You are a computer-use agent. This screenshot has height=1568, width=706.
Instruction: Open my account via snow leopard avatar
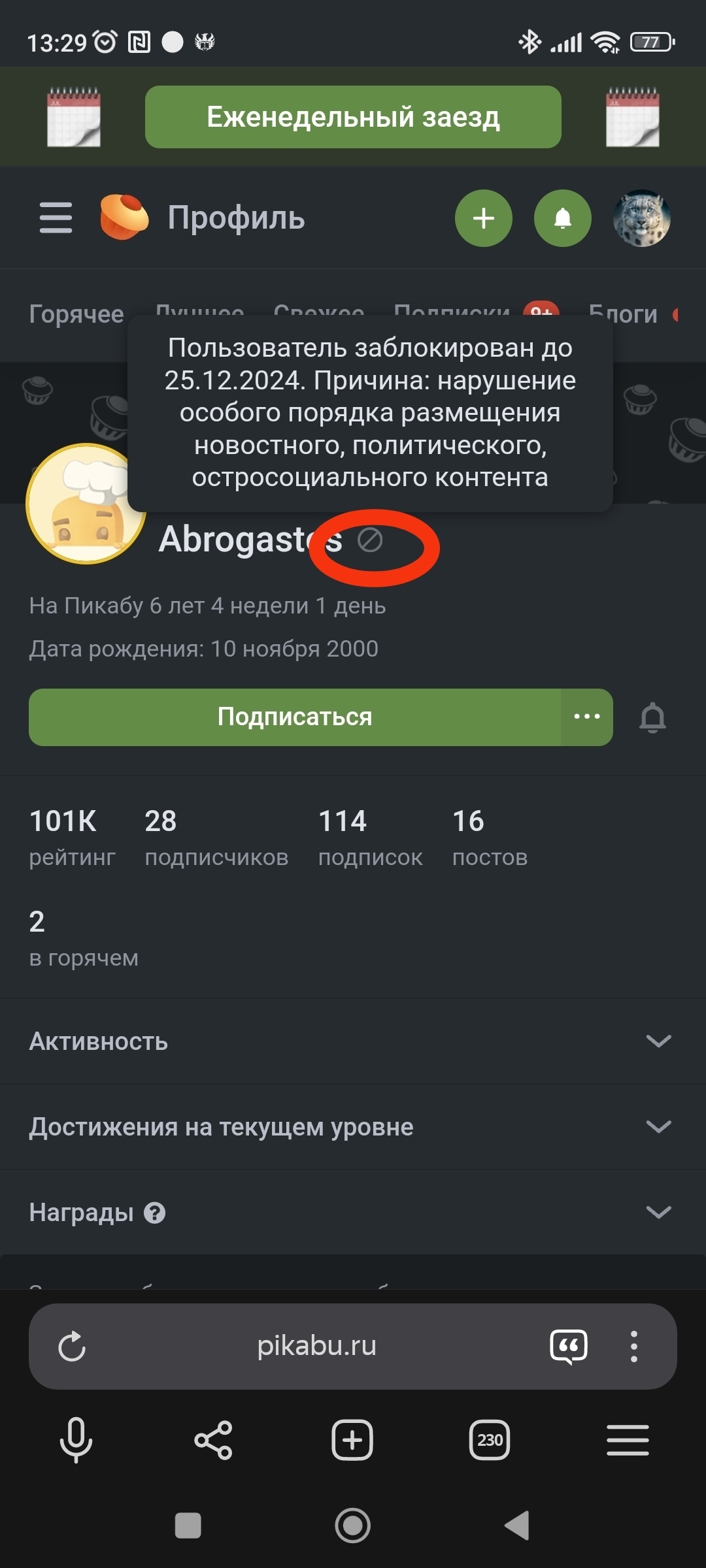tap(642, 218)
